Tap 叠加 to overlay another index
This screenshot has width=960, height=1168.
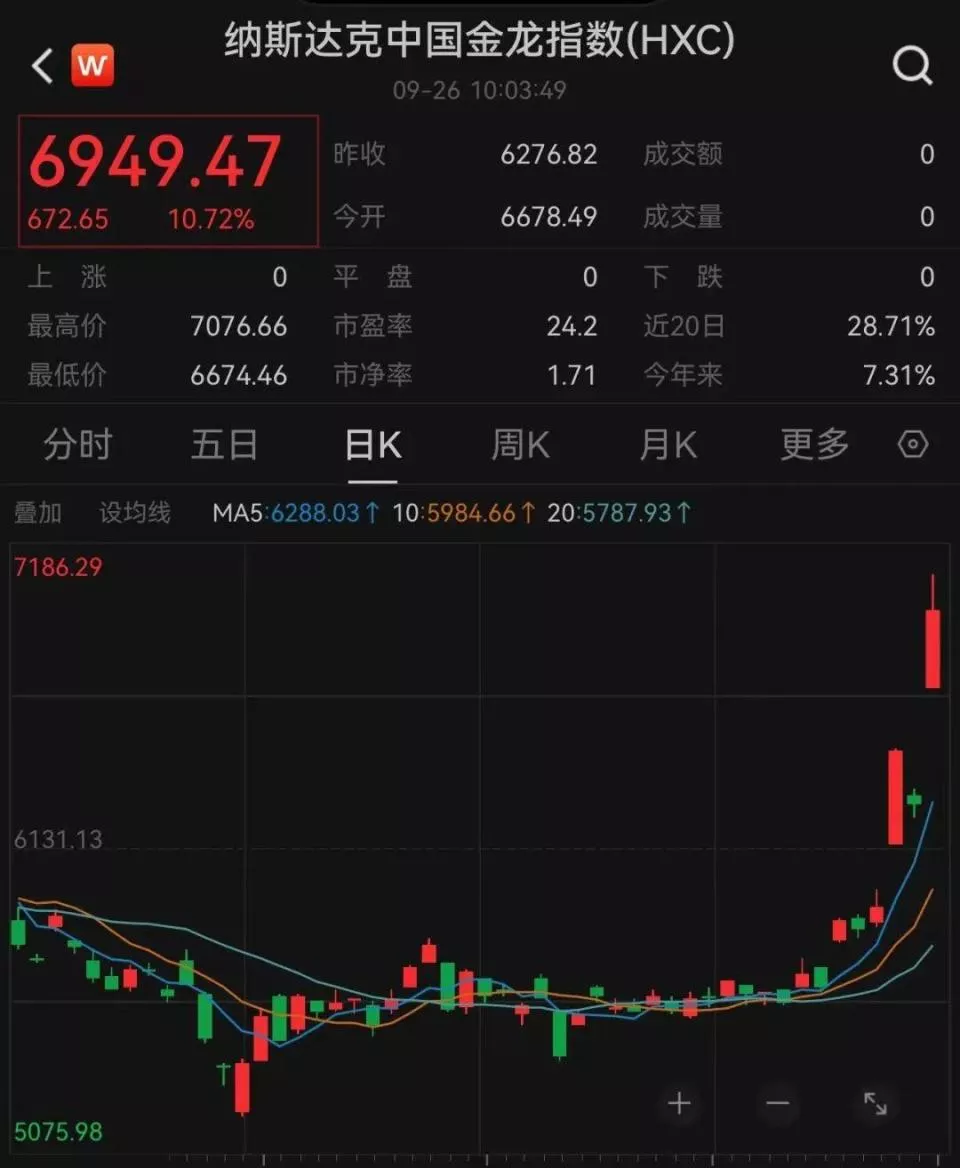coord(38,513)
